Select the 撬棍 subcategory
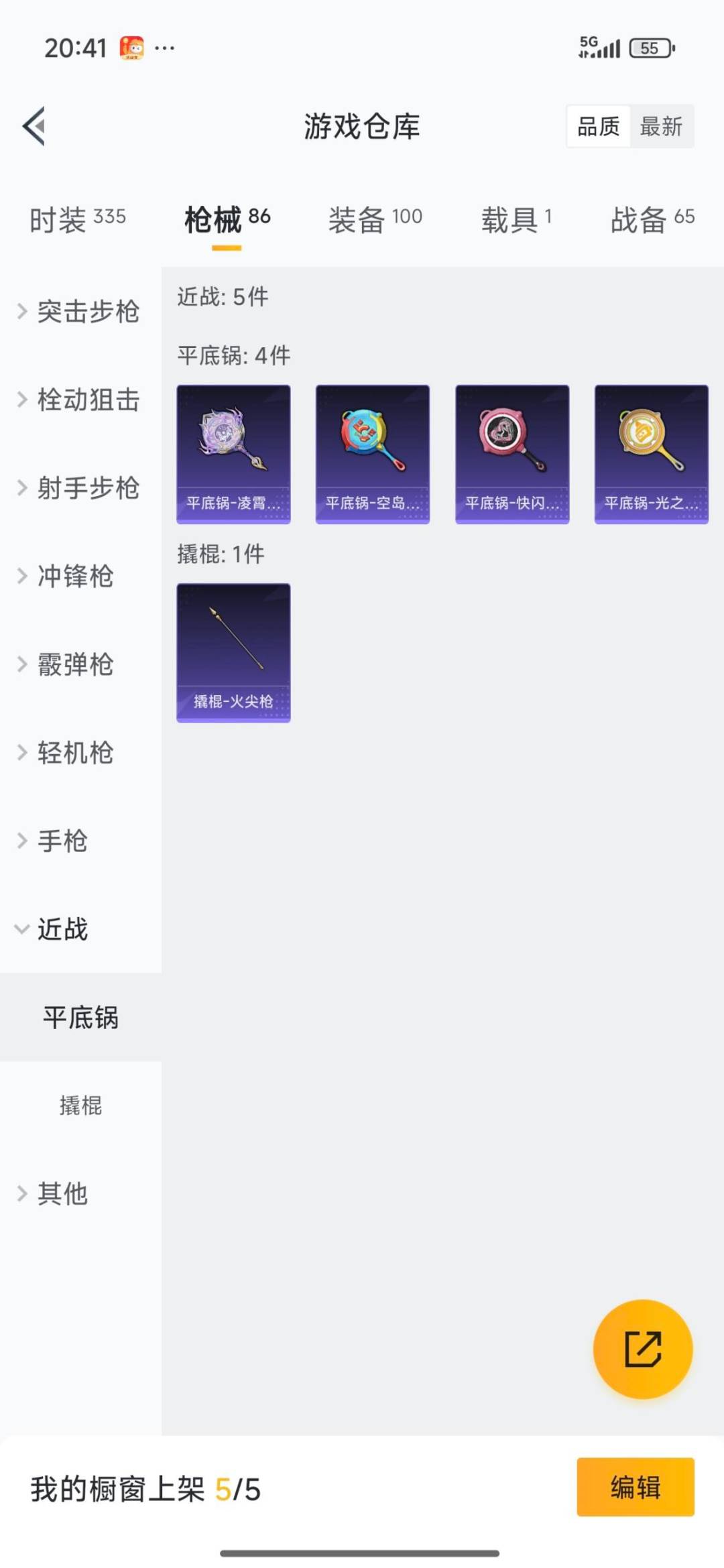 click(x=80, y=1105)
